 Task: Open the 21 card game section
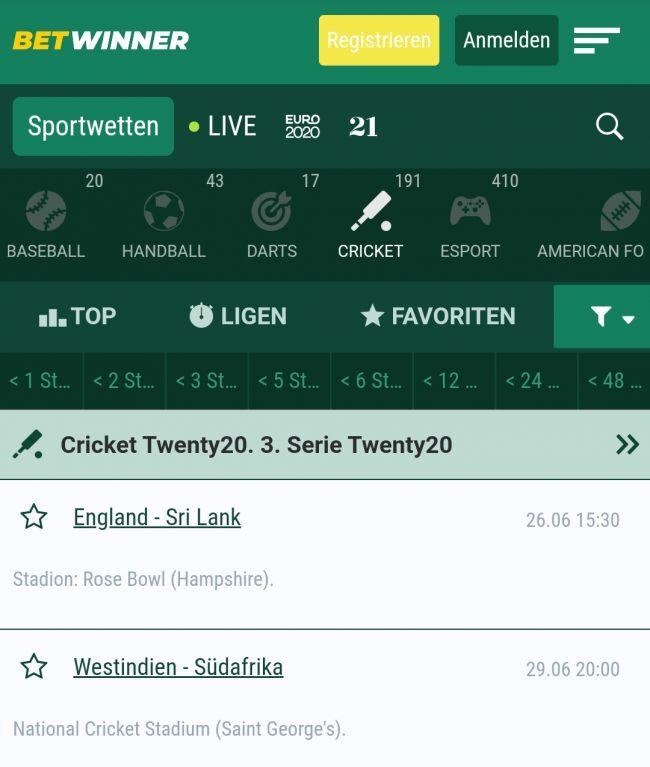(363, 126)
